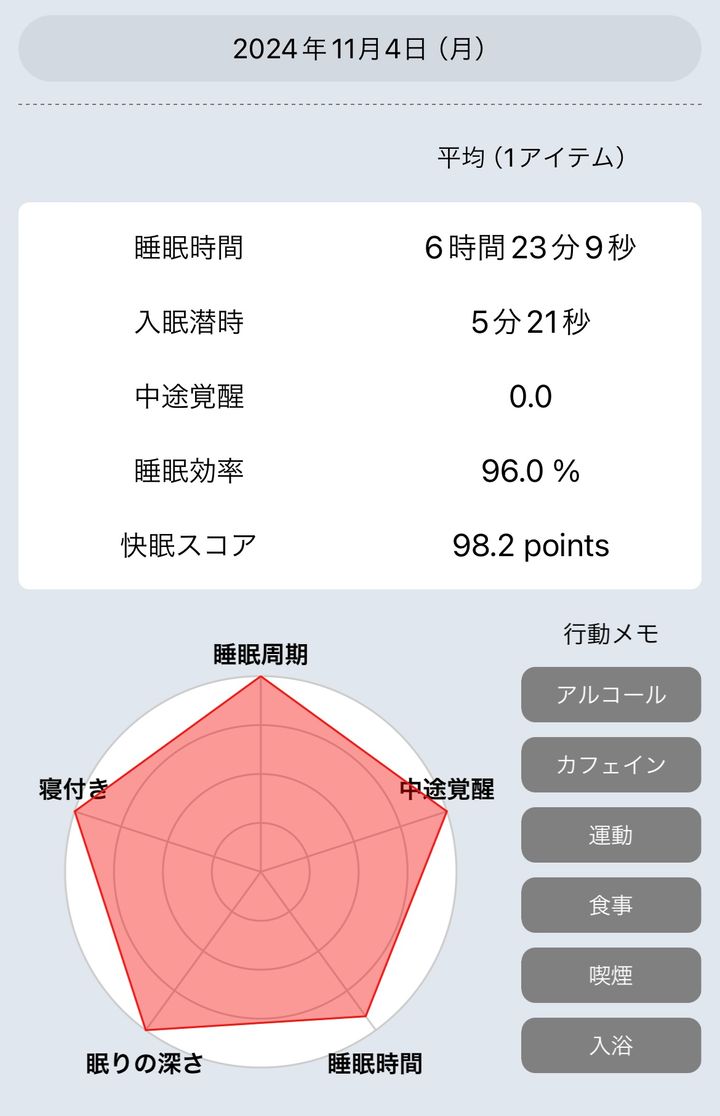
Task: Choose the 食事 memo button
Action: pyautogui.click(x=610, y=905)
